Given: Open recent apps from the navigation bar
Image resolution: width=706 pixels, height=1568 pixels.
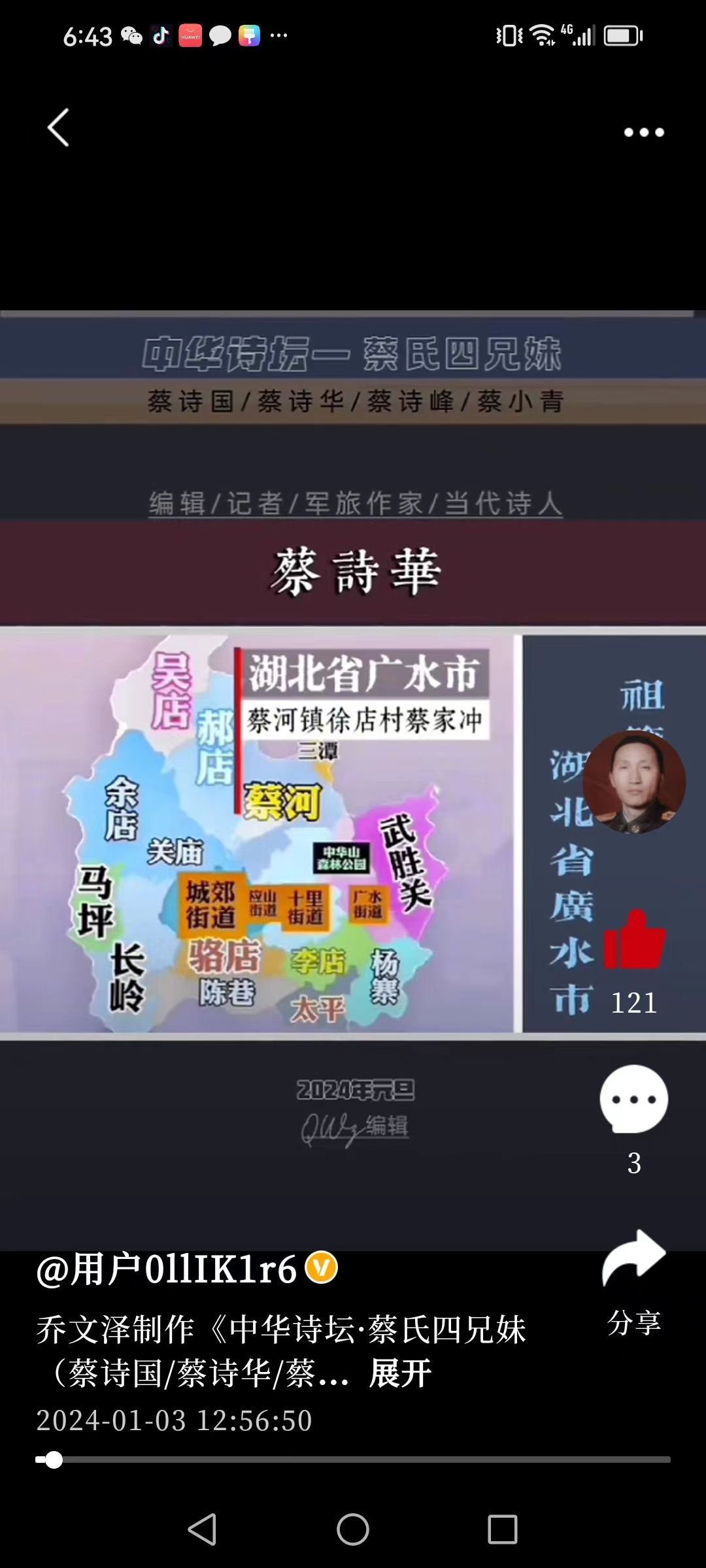Looking at the screenshot, I should tap(502, 1529).
